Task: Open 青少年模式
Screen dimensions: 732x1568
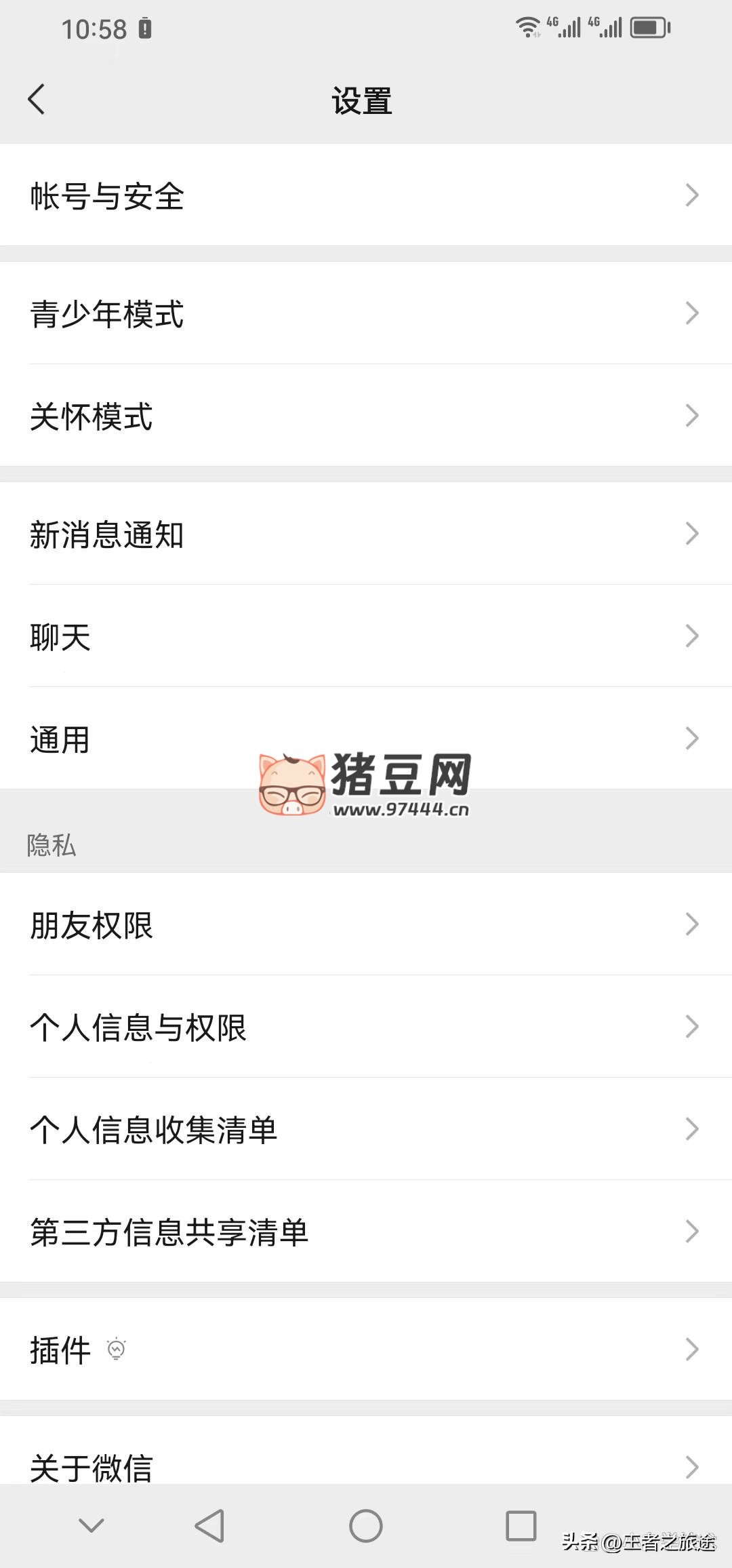Action: [366, 313]
